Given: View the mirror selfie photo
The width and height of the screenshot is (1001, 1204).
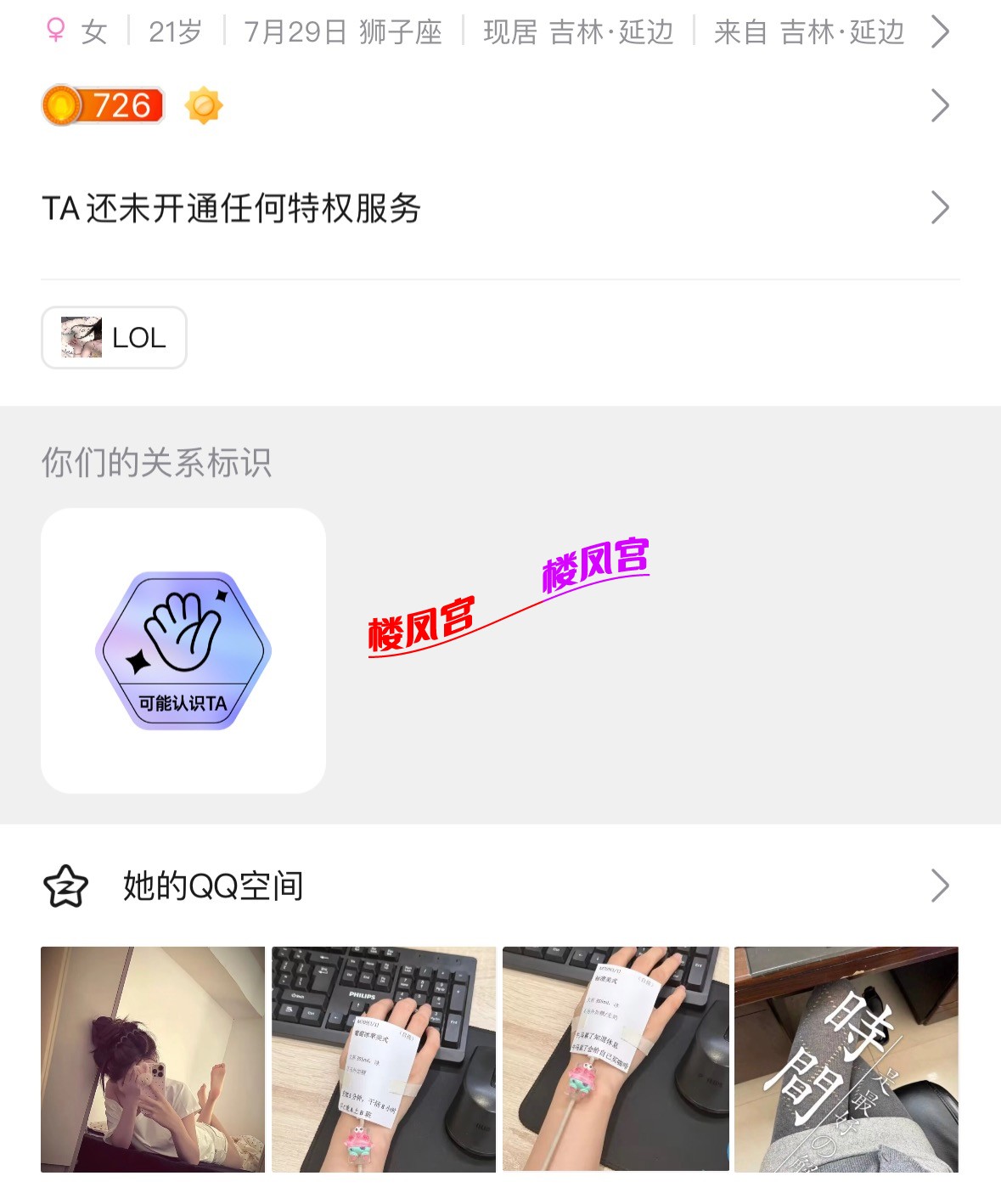Looking at the screenshot, I should 153,1059.
